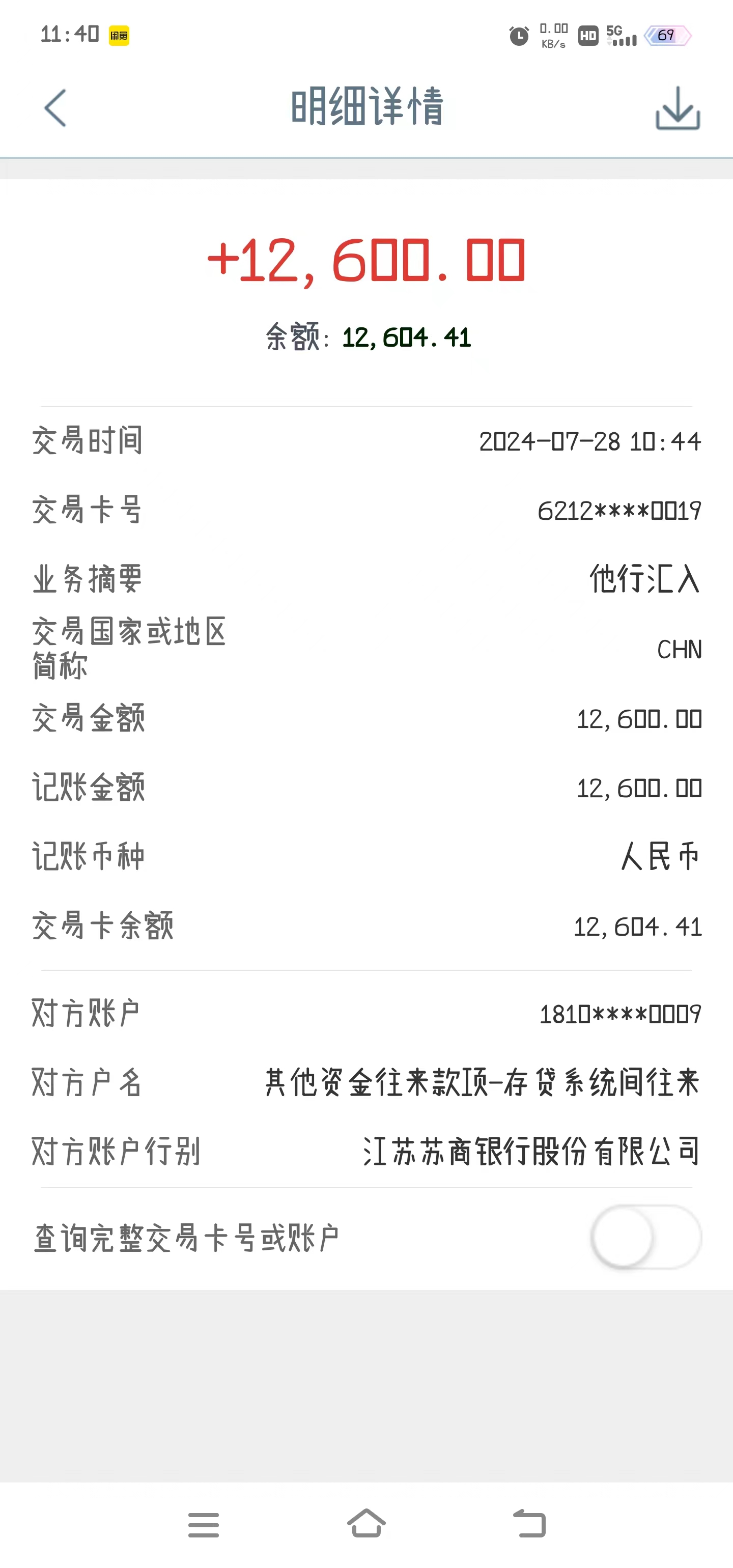The width and height of the screenshot is (733, 1568).
Task: Enable 查询完整交易卡号或账户 switch
Action: coord(646,1238)
